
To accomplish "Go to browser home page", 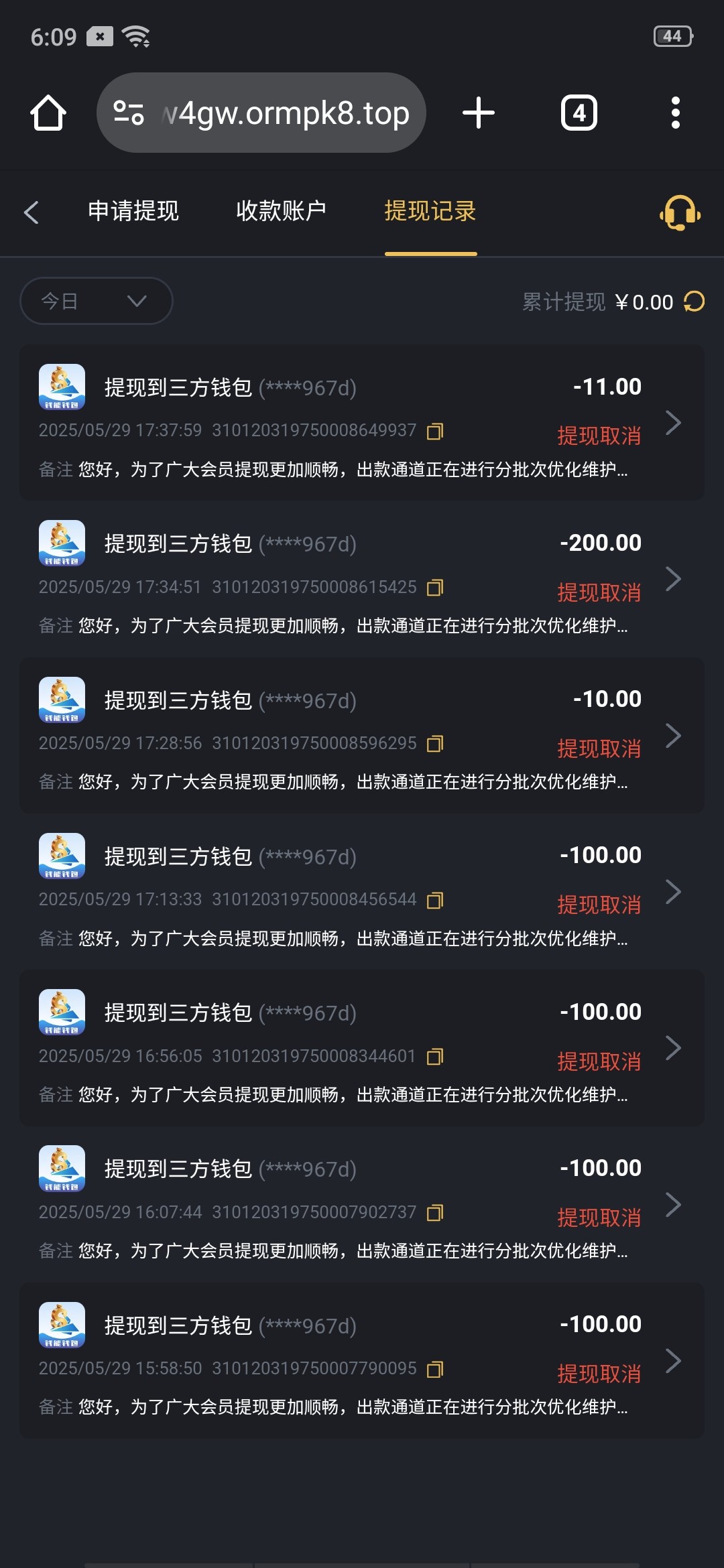I will tap(48, 113).
